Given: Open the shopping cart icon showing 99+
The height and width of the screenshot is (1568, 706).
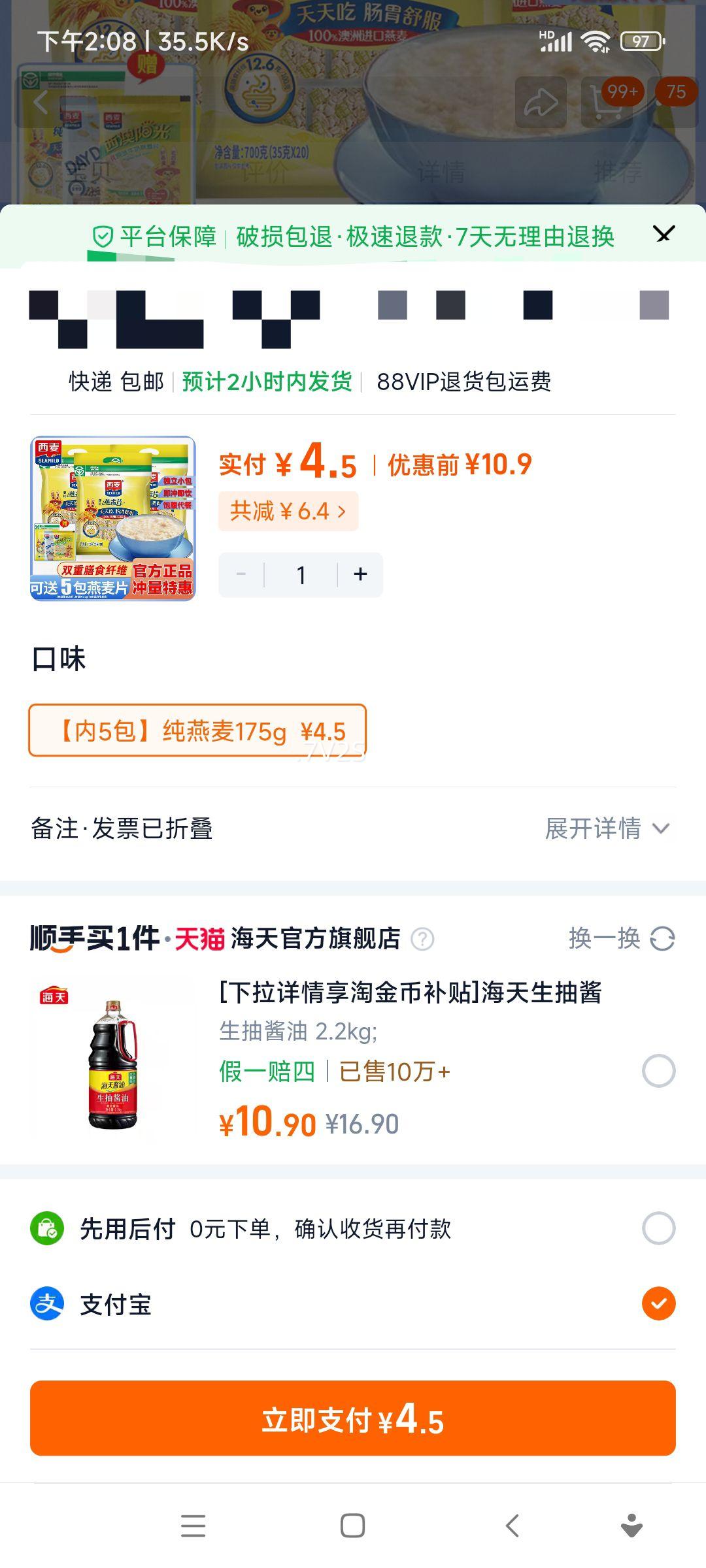Looking at the screenshot, I should click(608, 101).
